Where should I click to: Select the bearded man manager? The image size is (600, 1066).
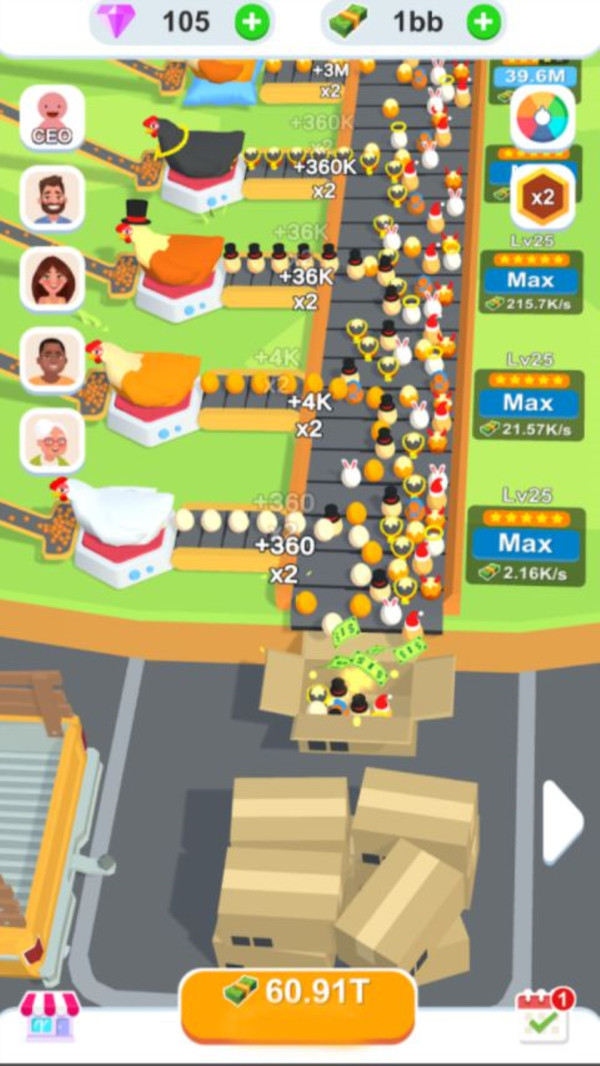[51, 197]
